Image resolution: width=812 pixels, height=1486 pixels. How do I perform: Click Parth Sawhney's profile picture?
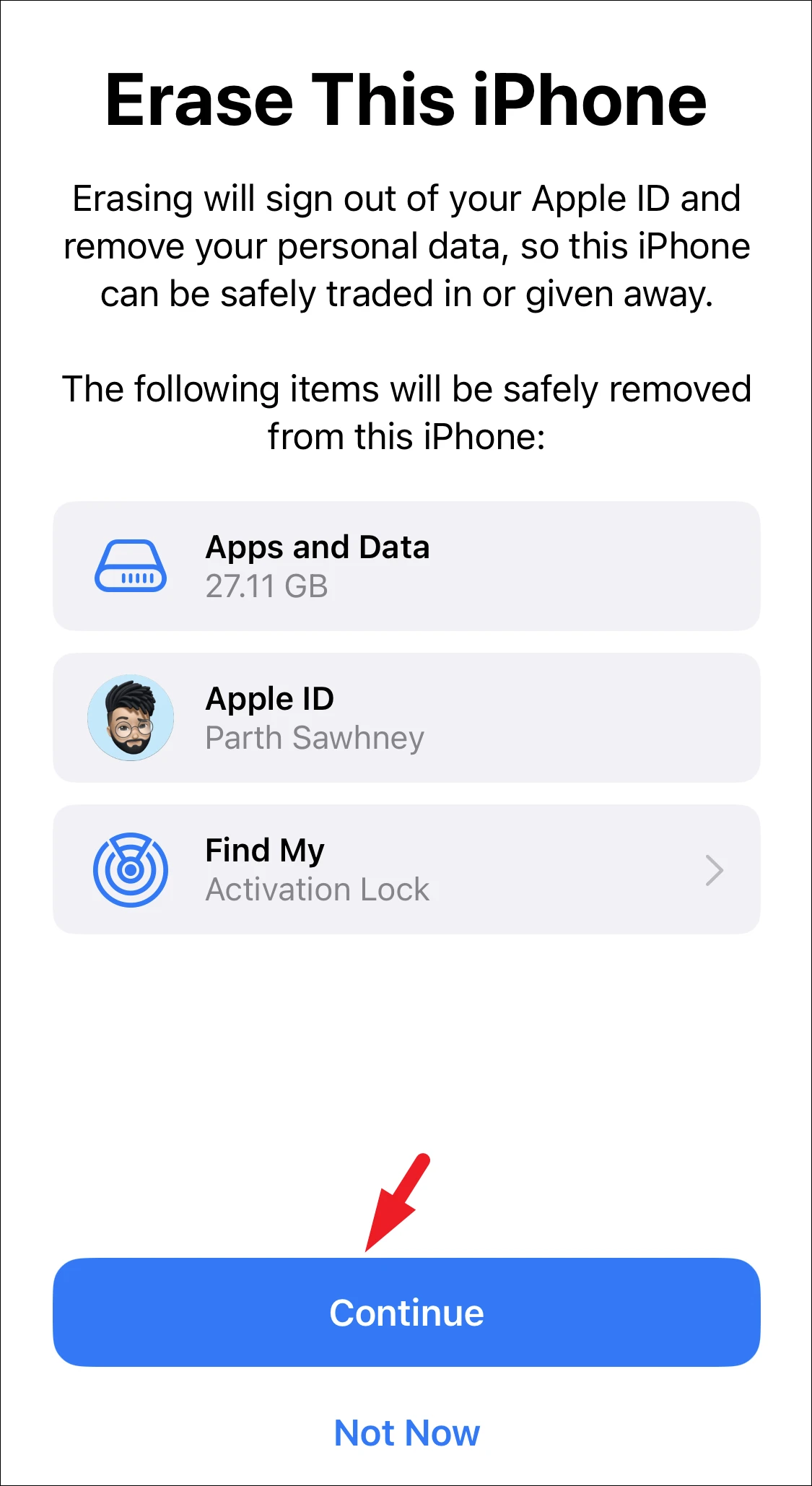[x=130, y=717]
